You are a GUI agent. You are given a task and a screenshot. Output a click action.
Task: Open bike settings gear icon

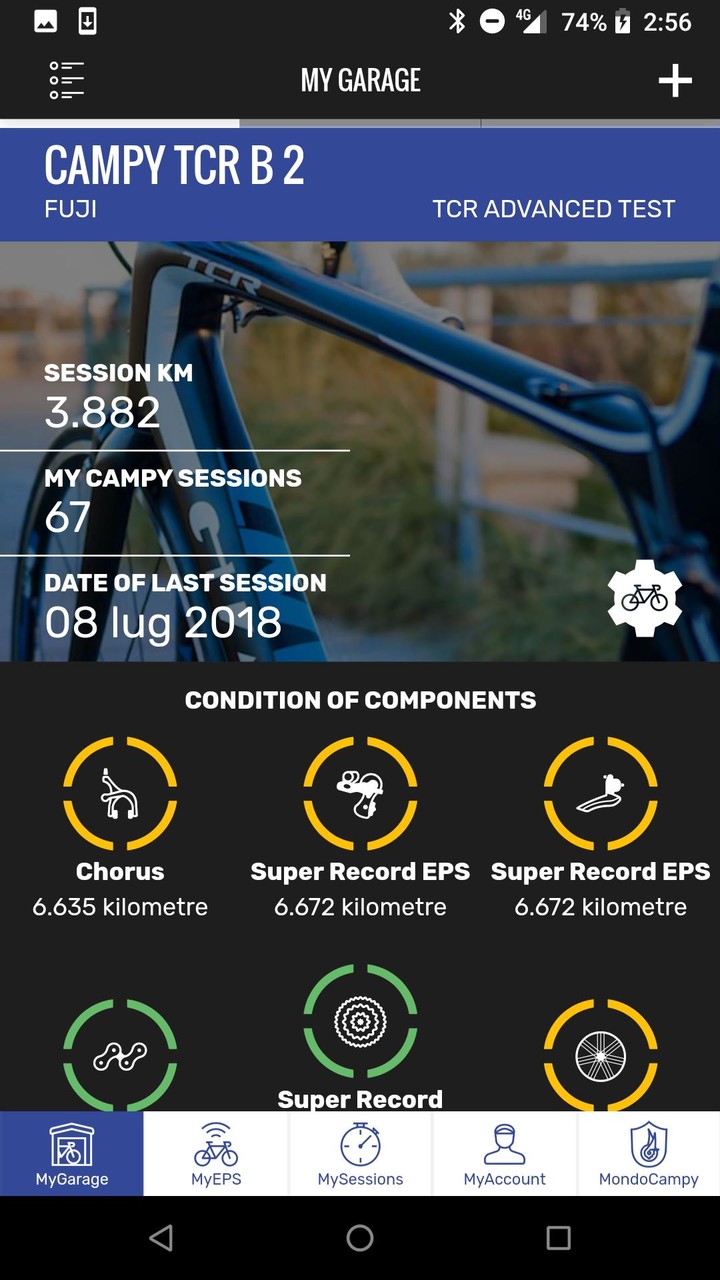[x=645, y=598]
